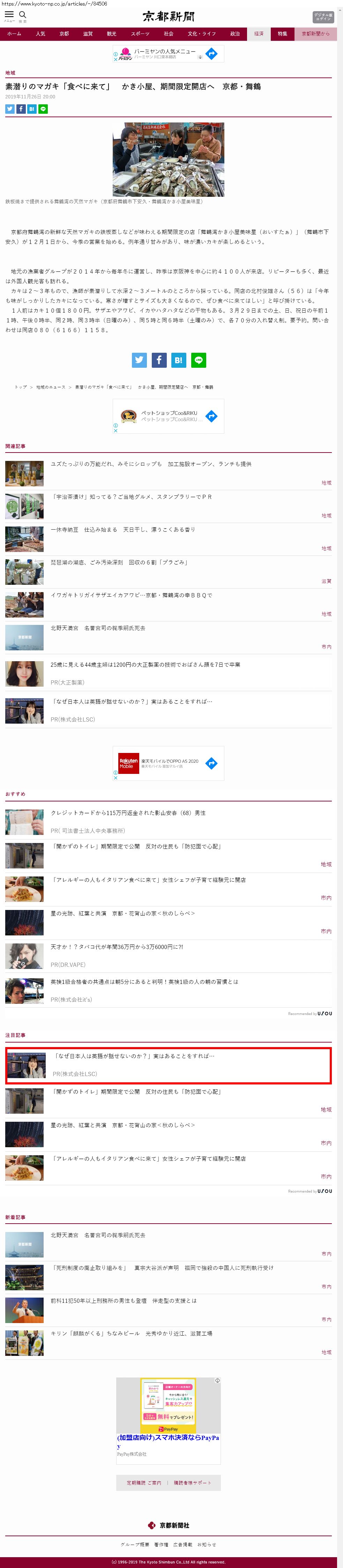Share via the large LINE button after the article

pyautogui.click(x=199, y=360)
